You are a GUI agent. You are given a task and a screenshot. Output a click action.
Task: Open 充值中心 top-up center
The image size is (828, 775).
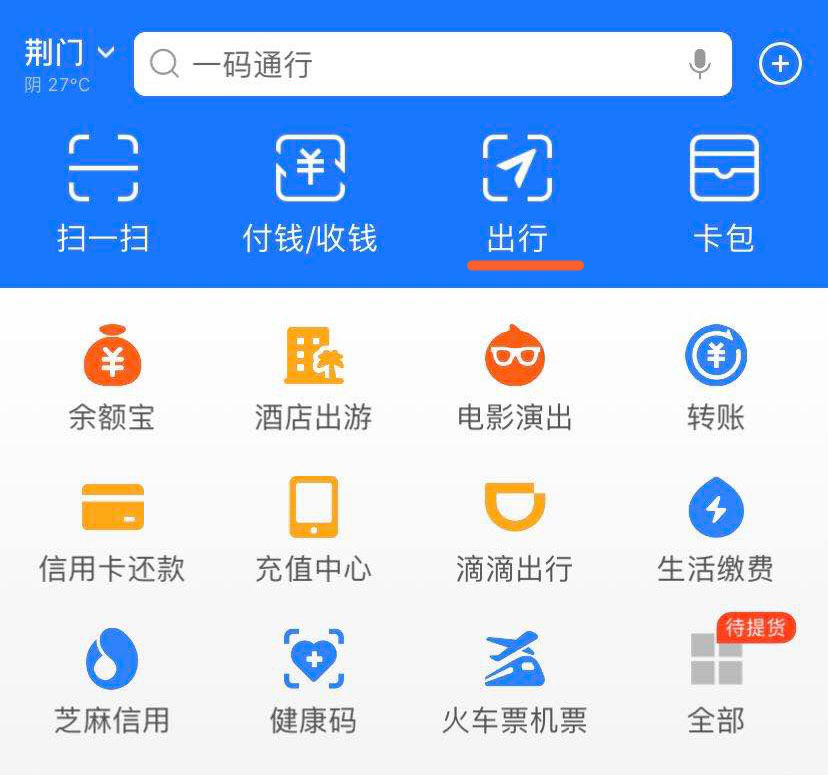point(313,530)
